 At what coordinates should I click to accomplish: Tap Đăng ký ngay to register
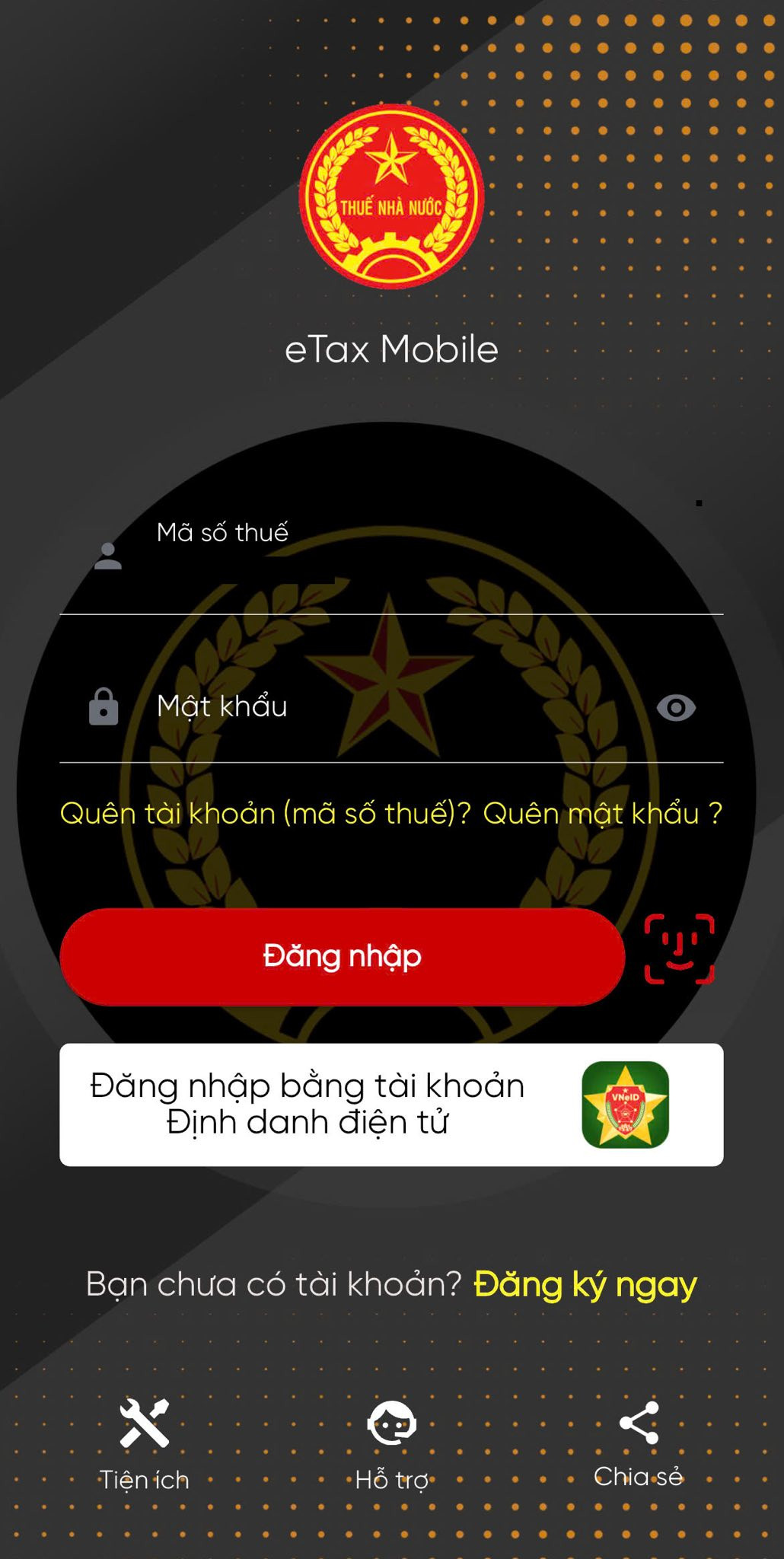click(585, 1283)
